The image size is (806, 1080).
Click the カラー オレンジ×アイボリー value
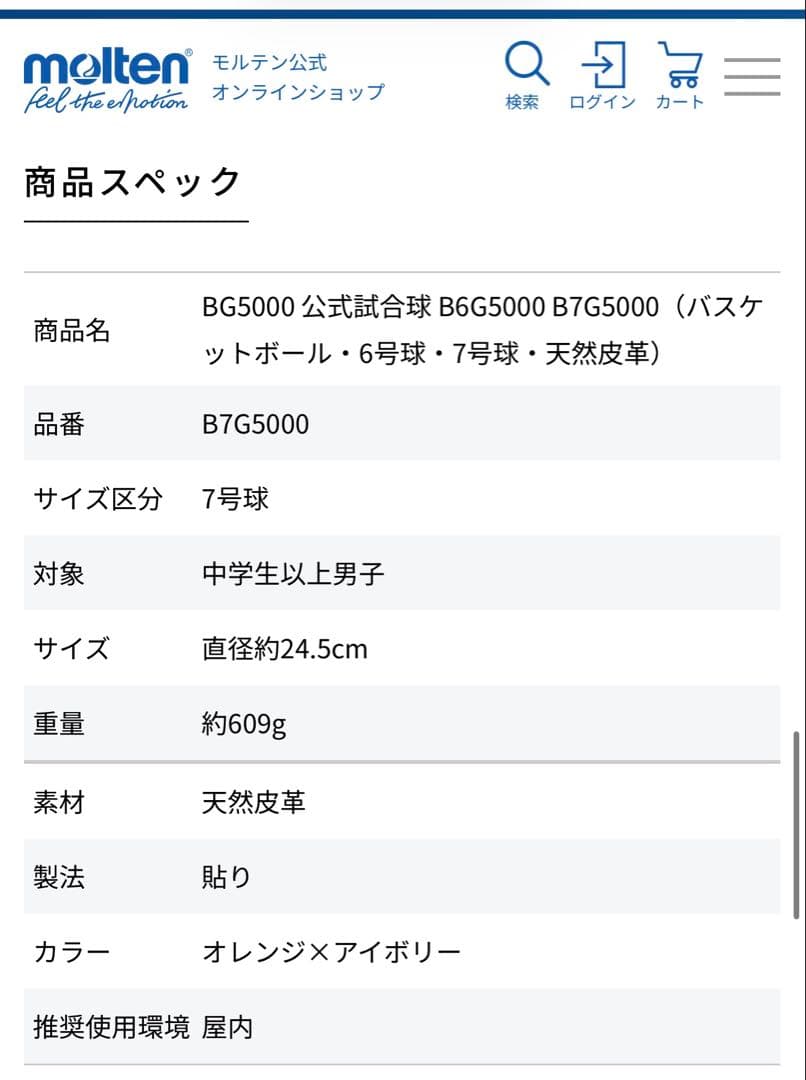click(332, 952)
